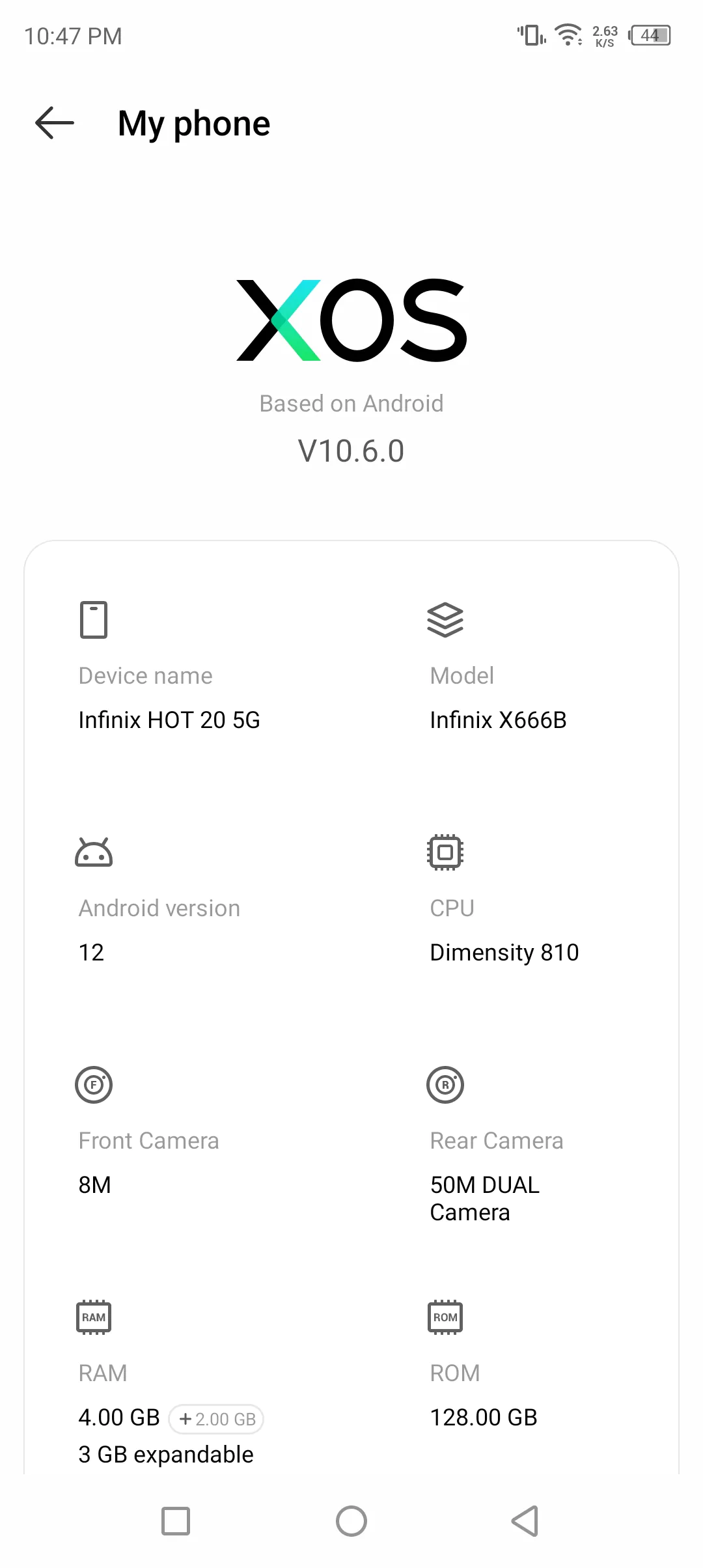Open recent apps from navigation bar

(x=176, y=1521)
